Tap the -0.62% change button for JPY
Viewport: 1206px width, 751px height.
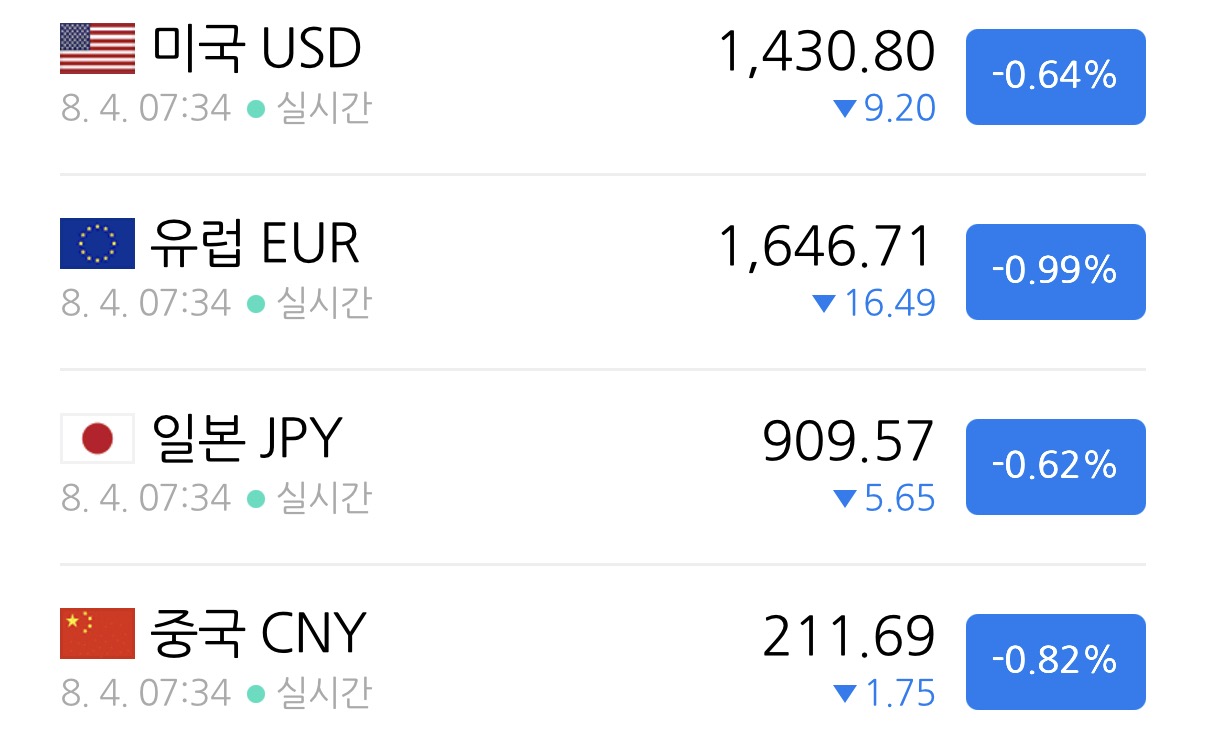[1055, 467]
